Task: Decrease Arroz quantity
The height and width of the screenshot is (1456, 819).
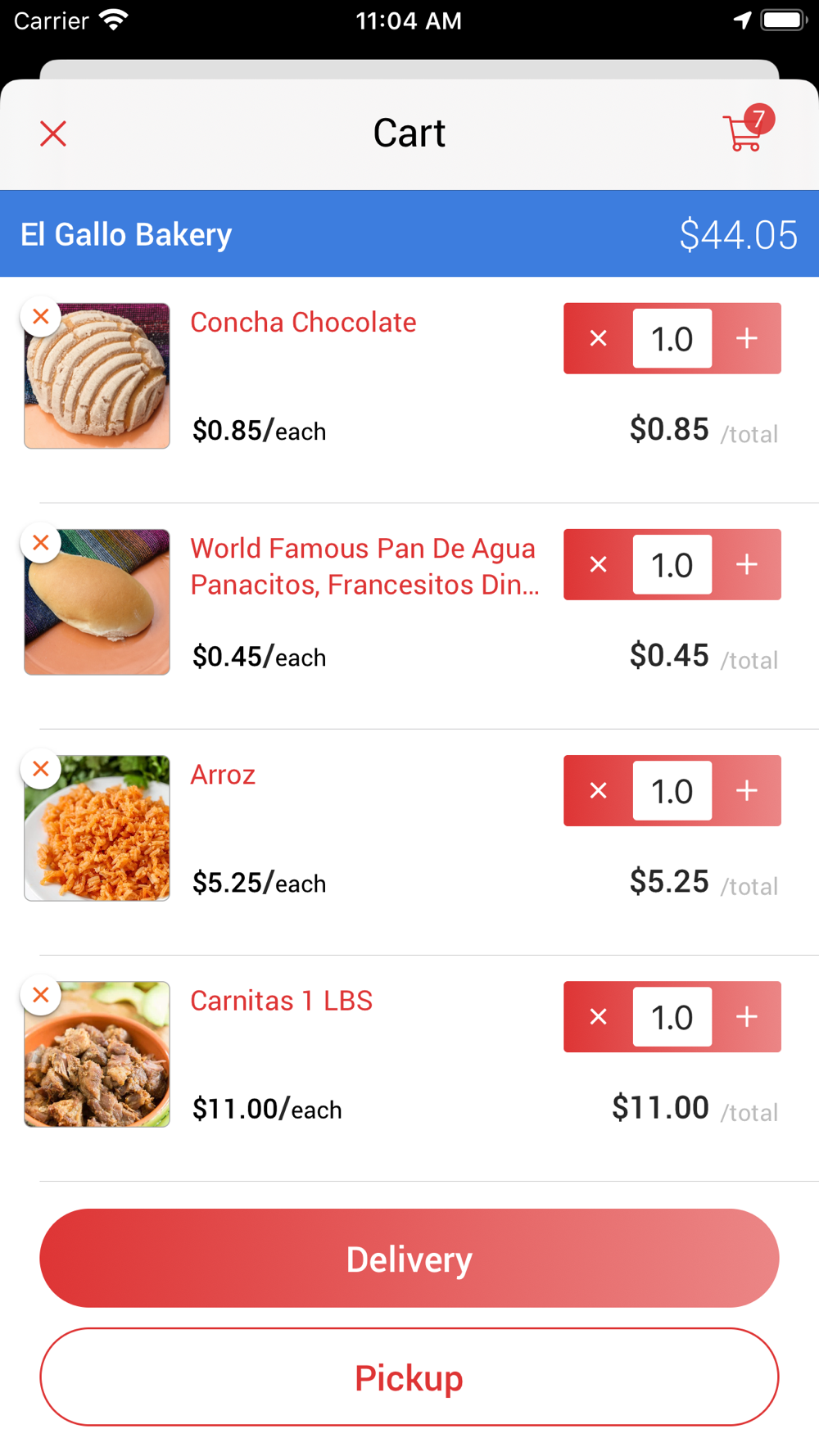Action: click(x=599, y=790)
